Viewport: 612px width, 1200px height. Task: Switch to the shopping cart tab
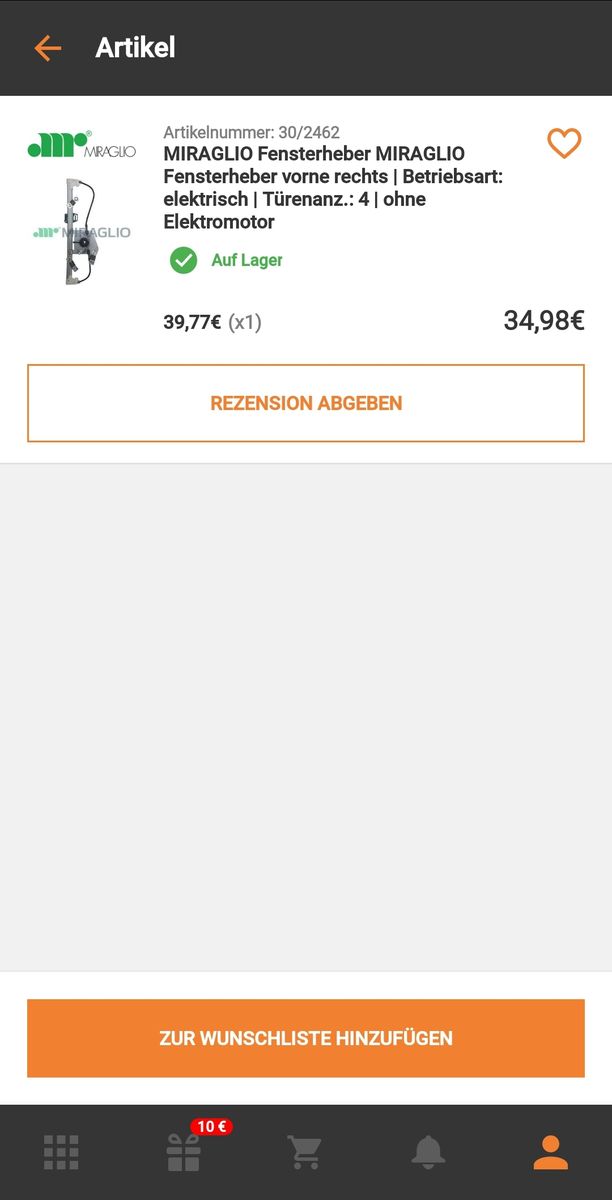pos(305,1152)
